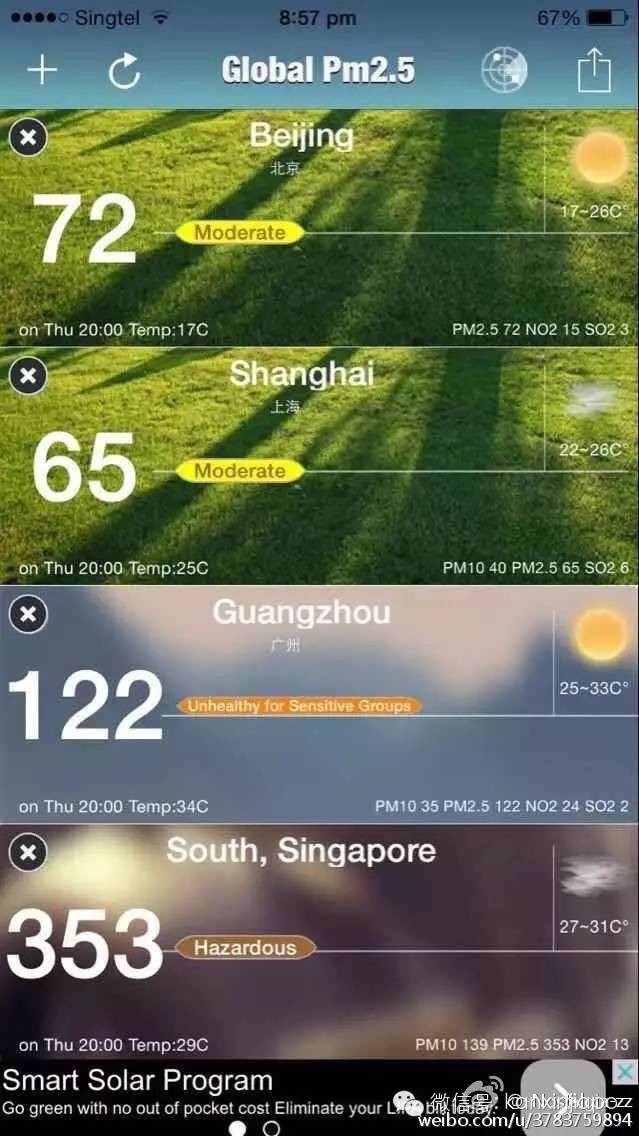Open the radar map view
This screenshot has height=1136, width=639.
pyautogui.click(x=504, y=71)
